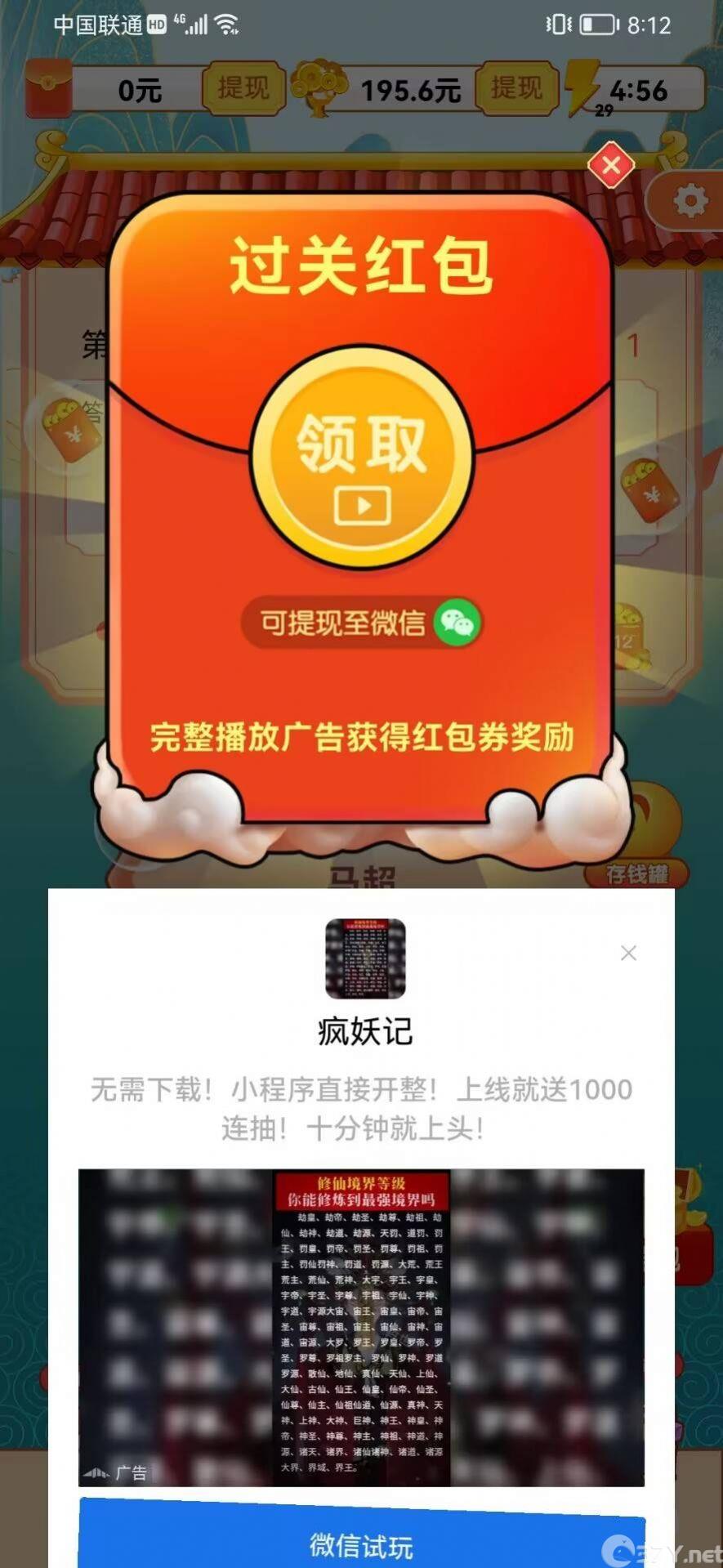
Task: Close the red packet popup
Action: pyautogui.click(x=611, y=166)
